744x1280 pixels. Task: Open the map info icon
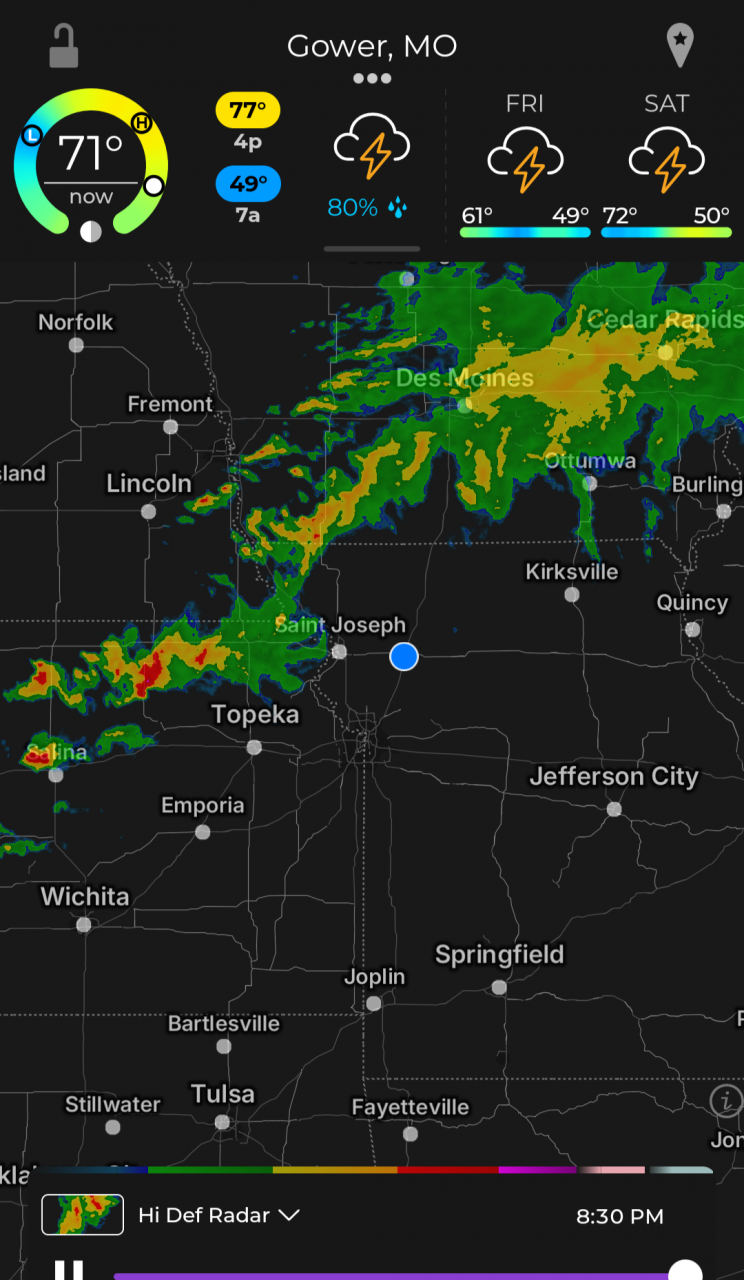726,1101
